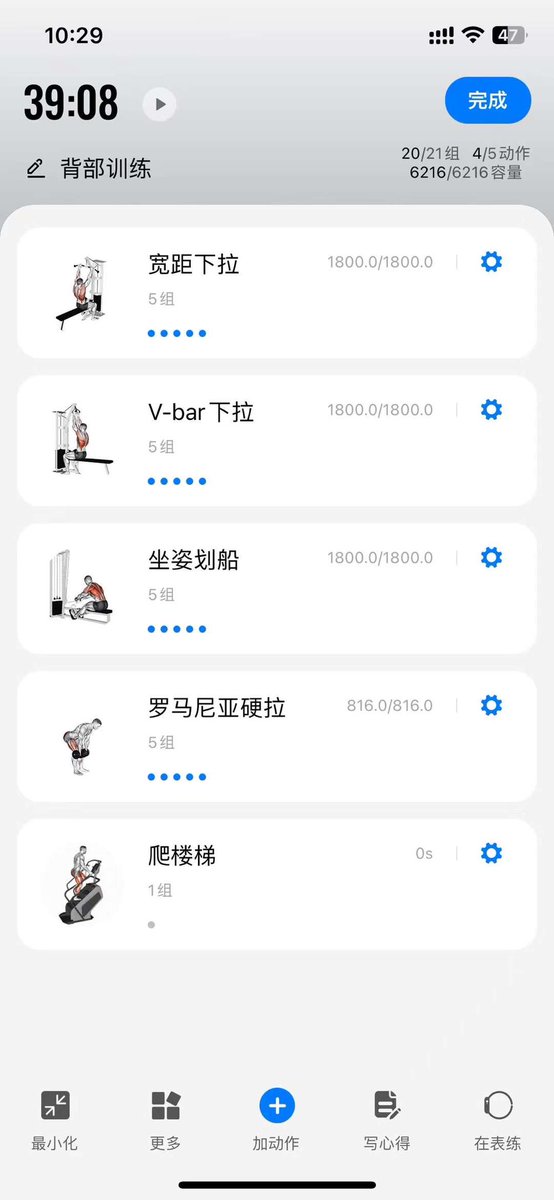Open the 爬楼梯 exercise card

point(277,885)
